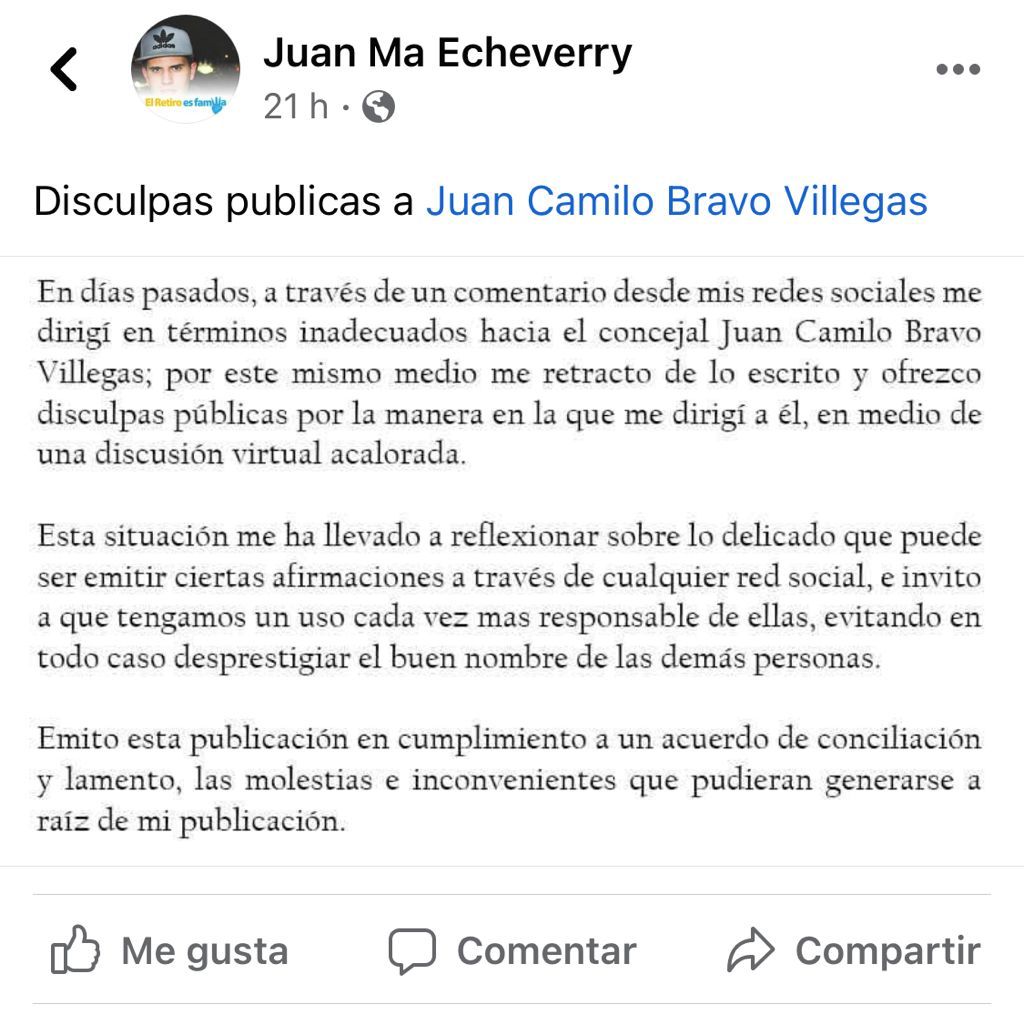1024x1015 pixels.
Task: Open Juan Ma Echeverry's profile name
Action: (x=447, y=53)
